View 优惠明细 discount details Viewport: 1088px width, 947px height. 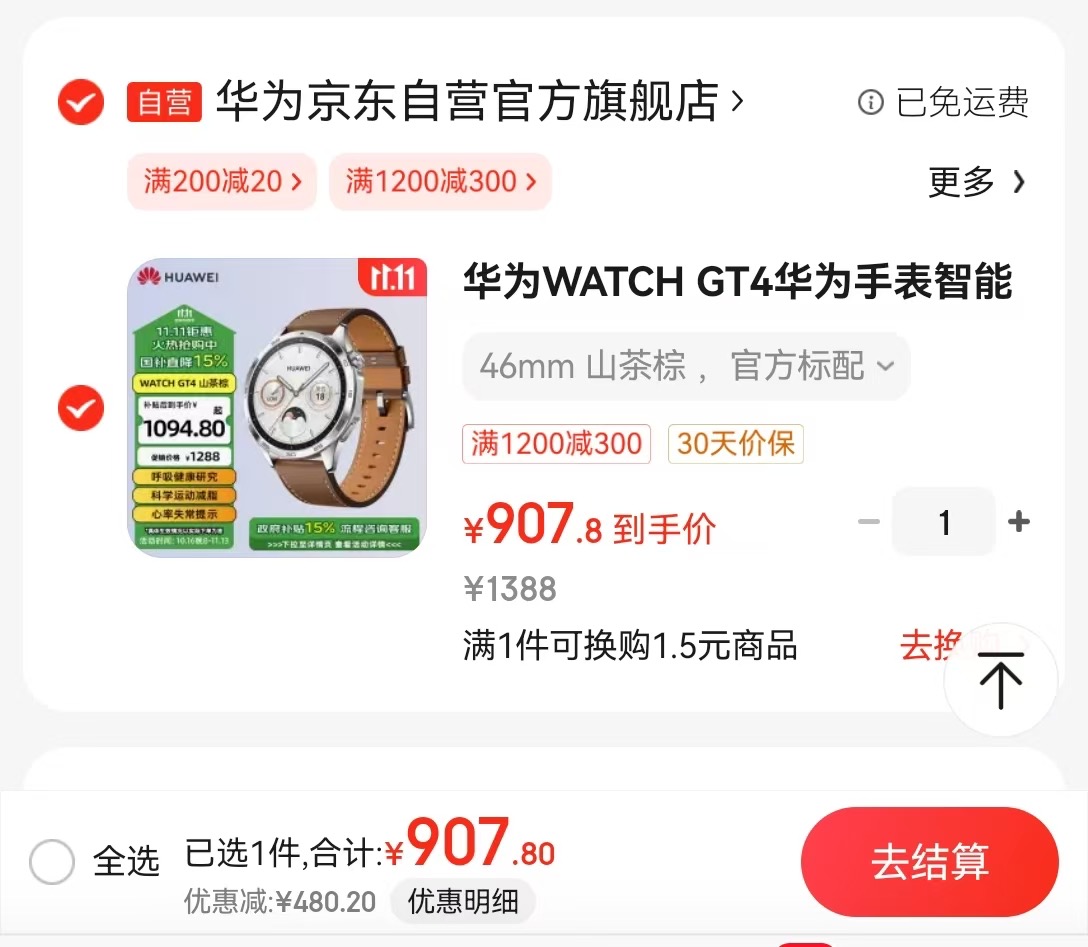tap(462, 902)
